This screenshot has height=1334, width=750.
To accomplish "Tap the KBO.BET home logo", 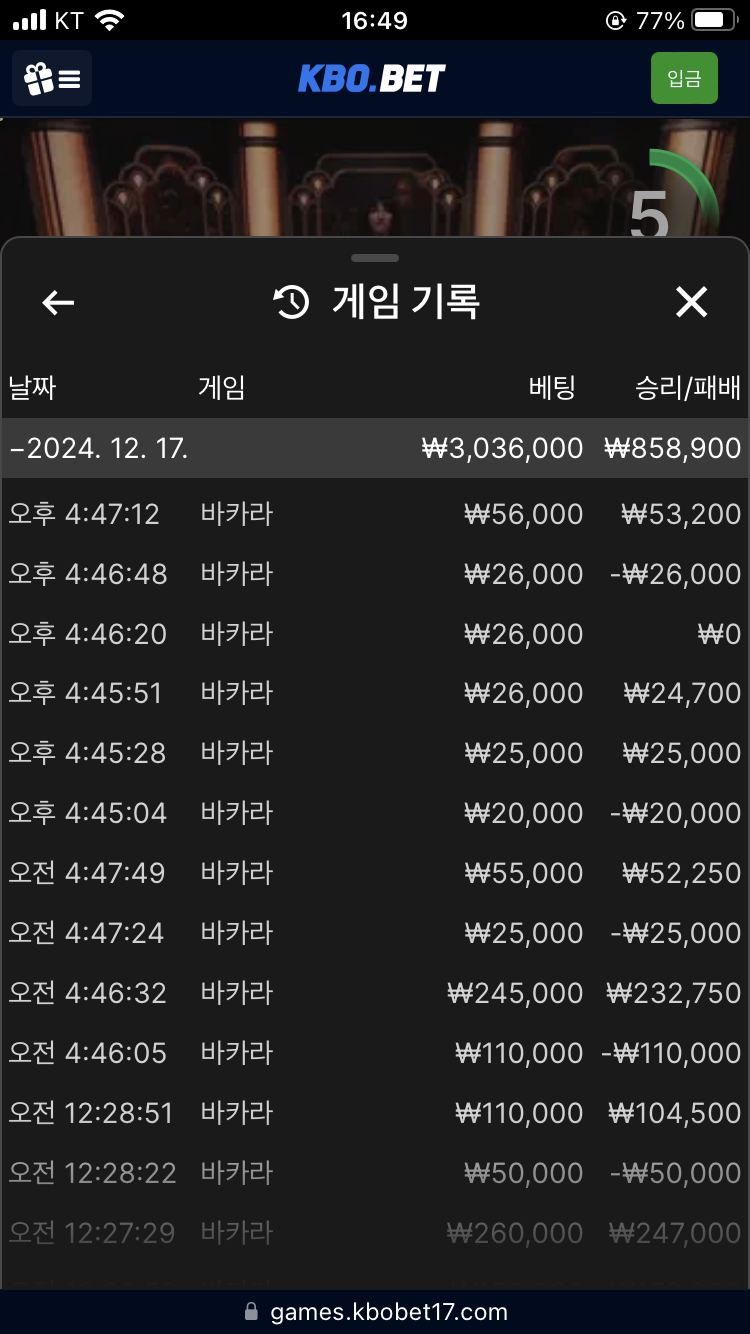I will click(372, 78).
